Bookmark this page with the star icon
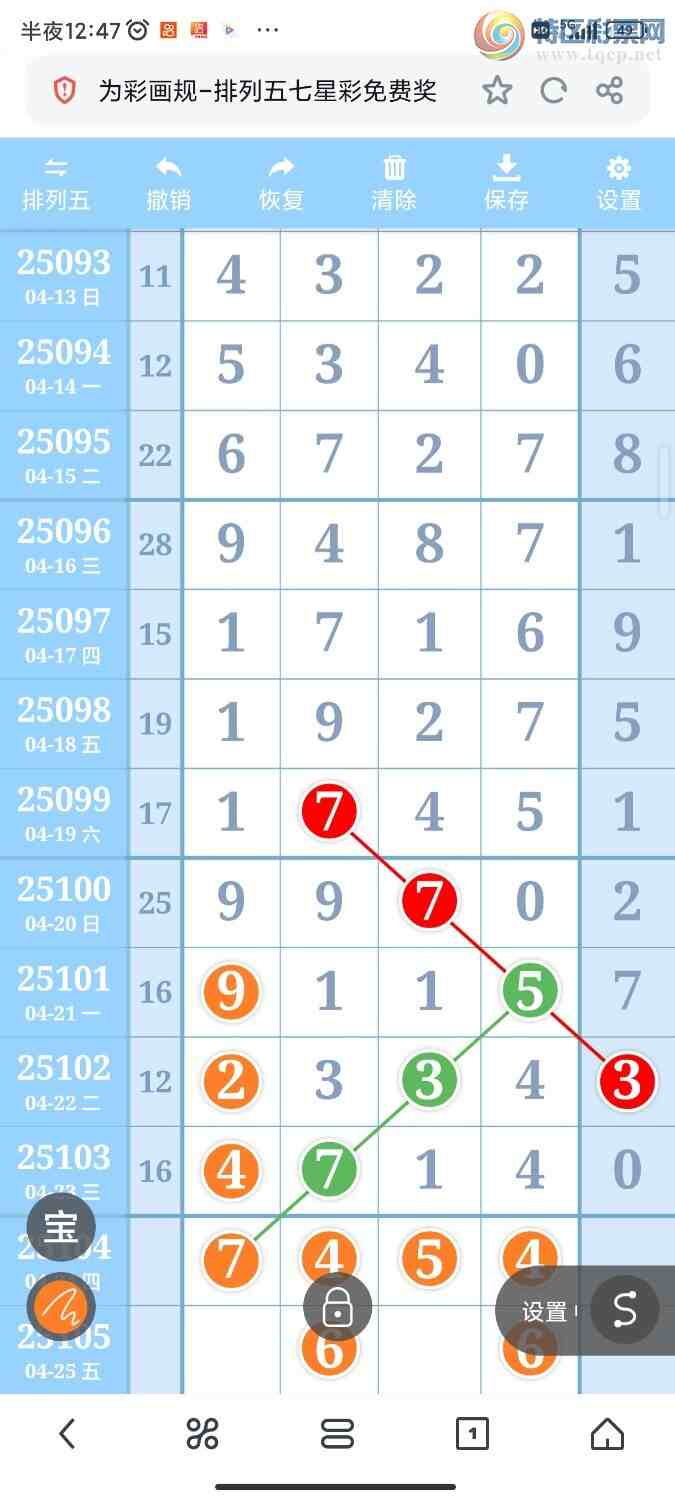675x1500 pixels. (497, 91)
